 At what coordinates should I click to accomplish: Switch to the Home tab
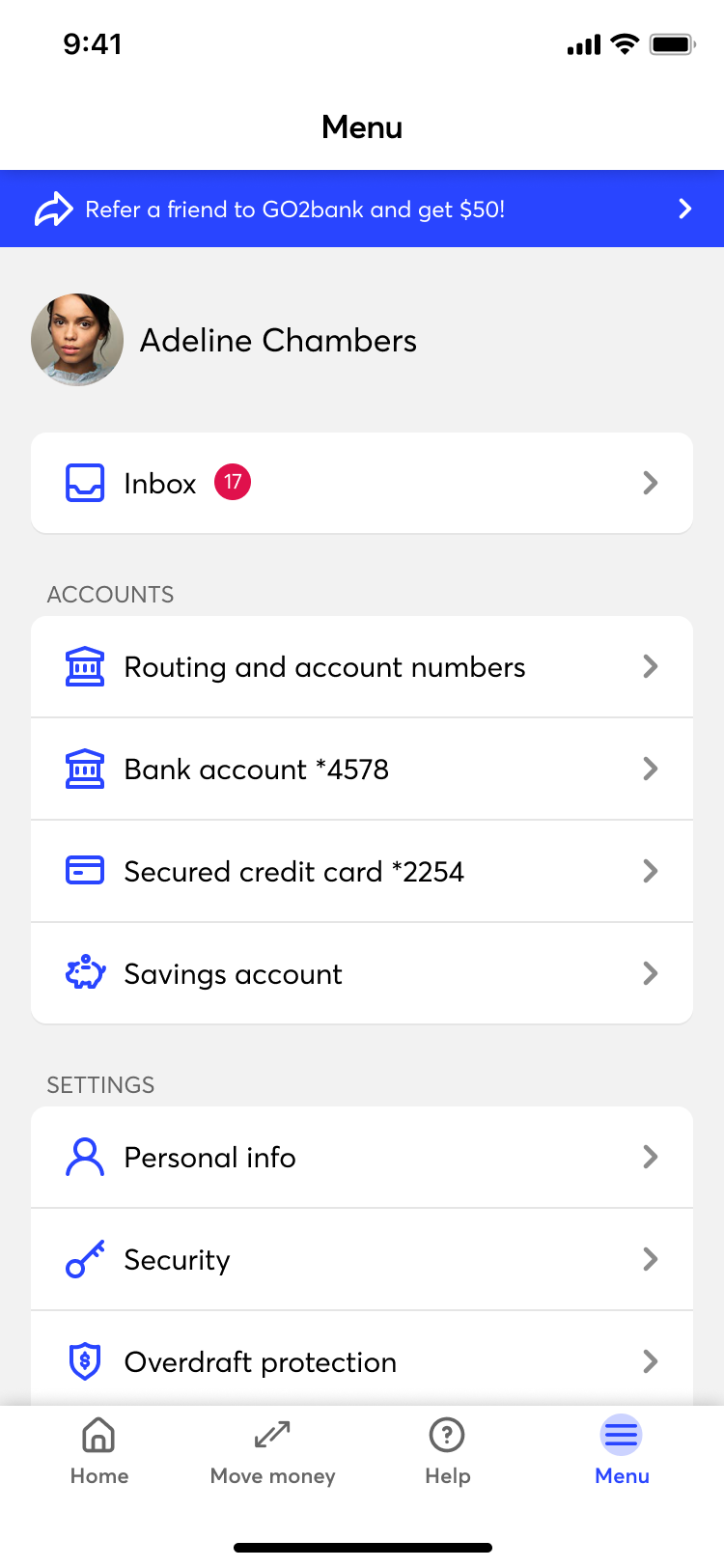tap(99, 1451)
